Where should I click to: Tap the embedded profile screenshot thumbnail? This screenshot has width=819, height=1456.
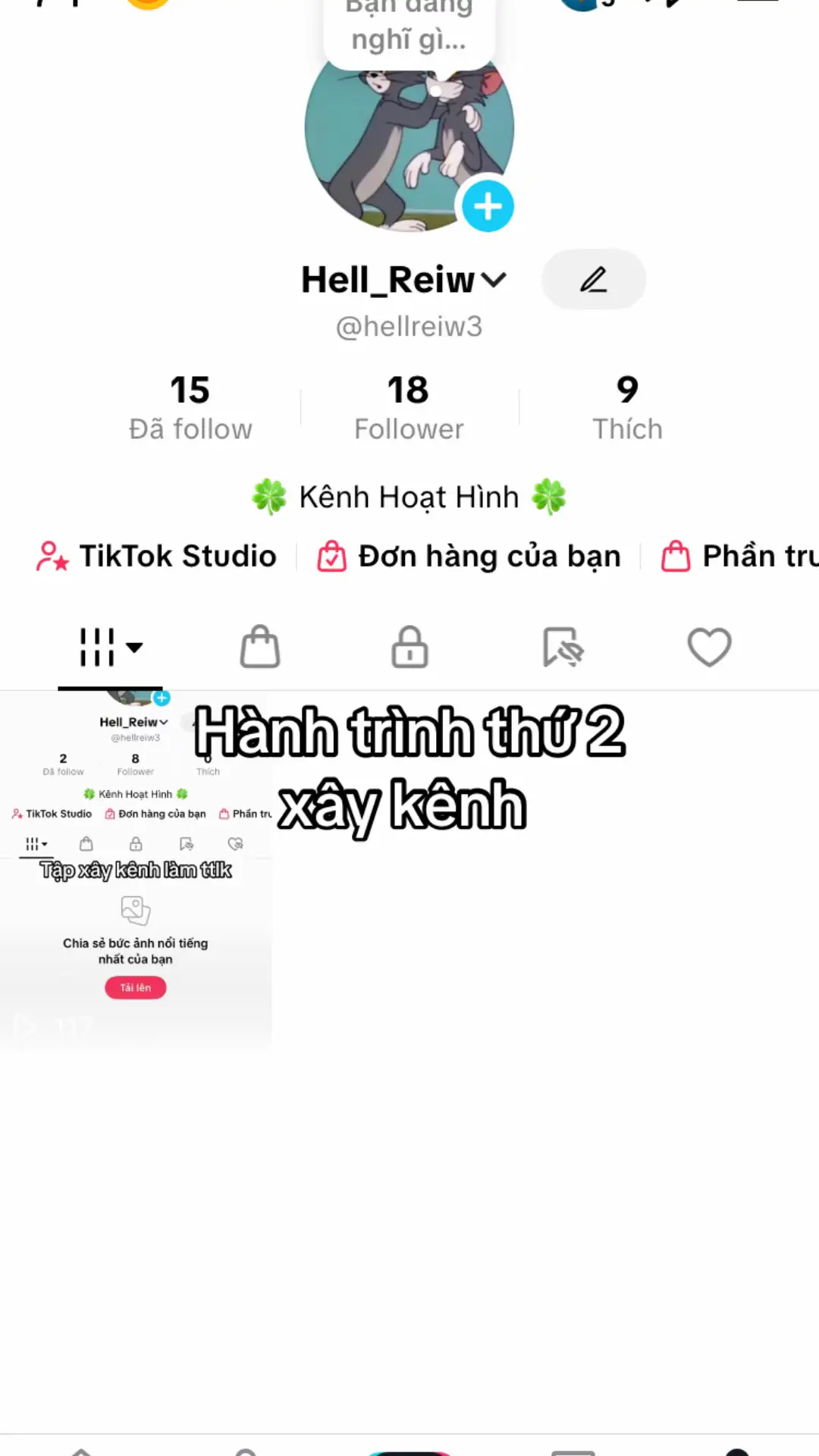(135, 864)
